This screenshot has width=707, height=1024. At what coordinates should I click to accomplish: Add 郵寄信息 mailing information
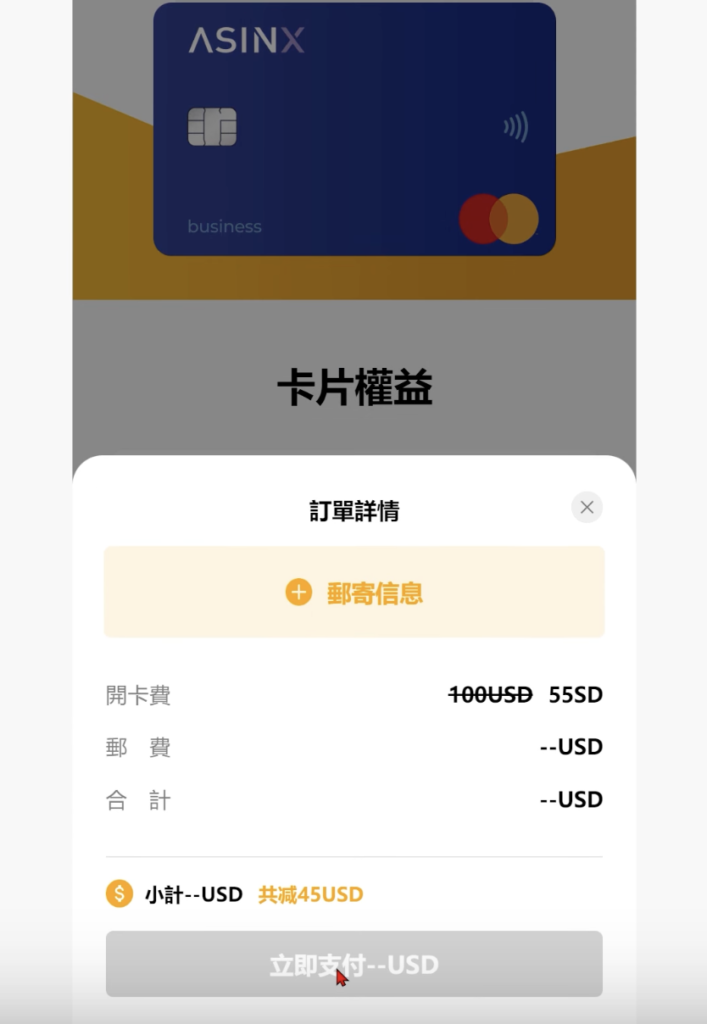(x=354, y=592)
